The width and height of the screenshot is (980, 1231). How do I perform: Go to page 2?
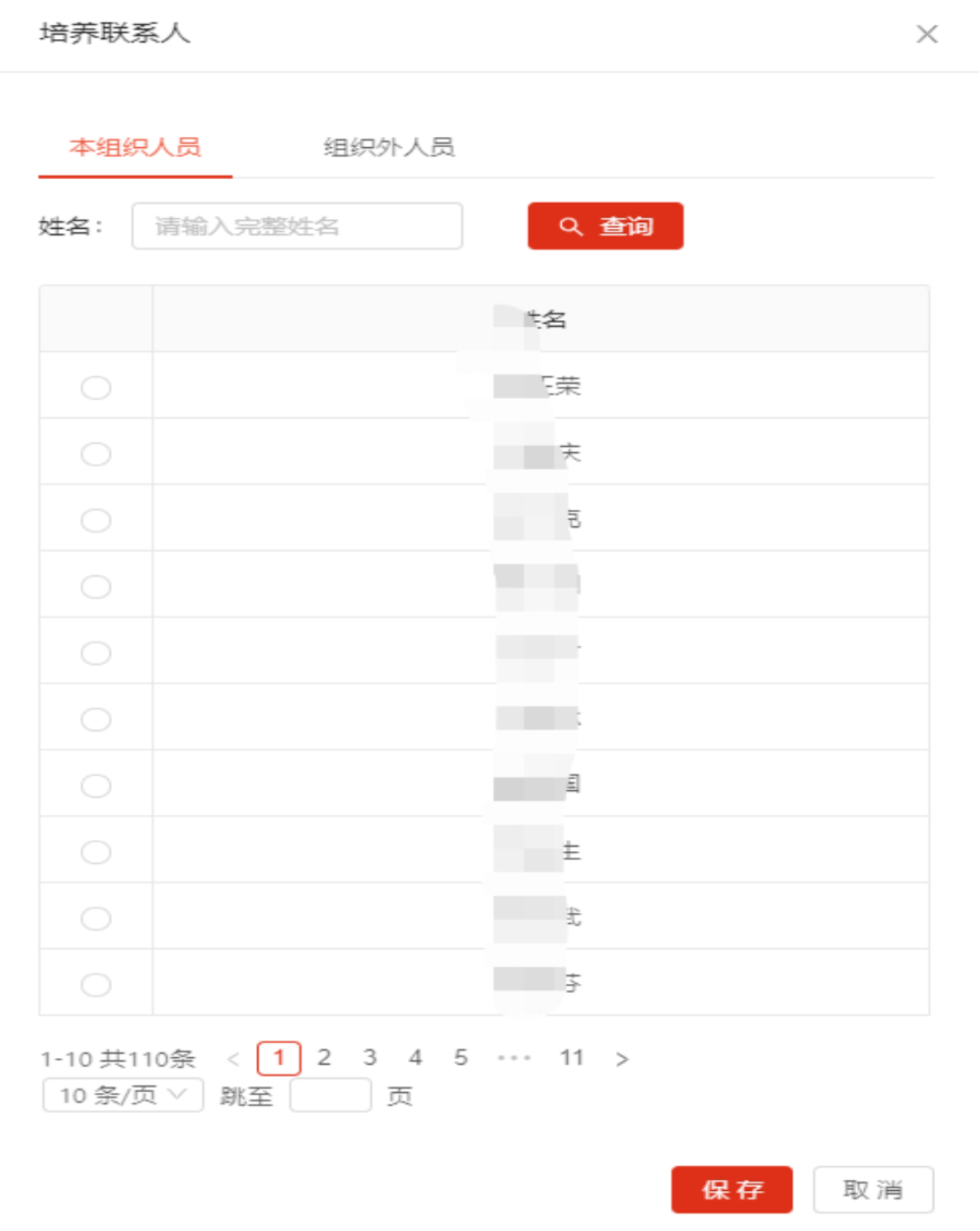324,1057
